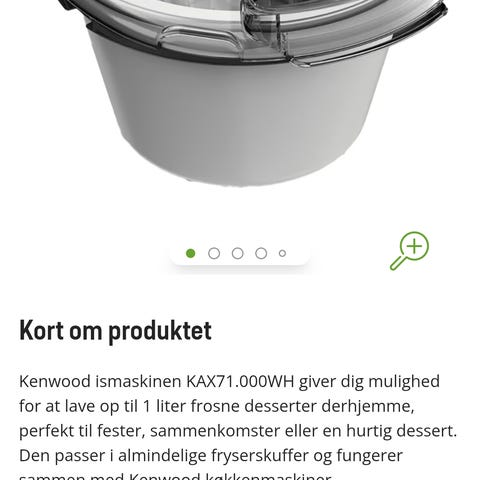Zoom the product image with the magnifier icon
The width and height of the screenshot is (480, 480).
(410, 251)
